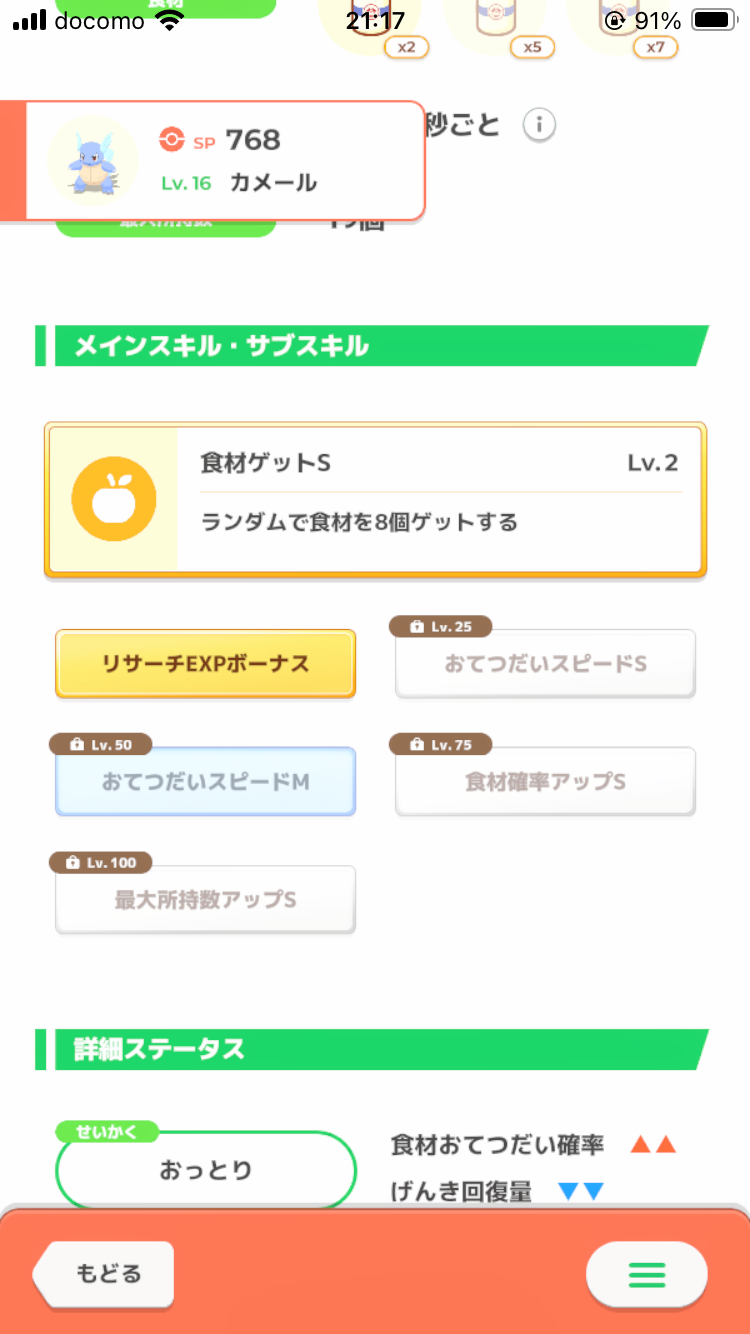Tap the locked おてつだいスピードM sub skill
Image resolution: width=750 pixels, height=1334 pixels.
pyautogui.click(x=205, y=781)
